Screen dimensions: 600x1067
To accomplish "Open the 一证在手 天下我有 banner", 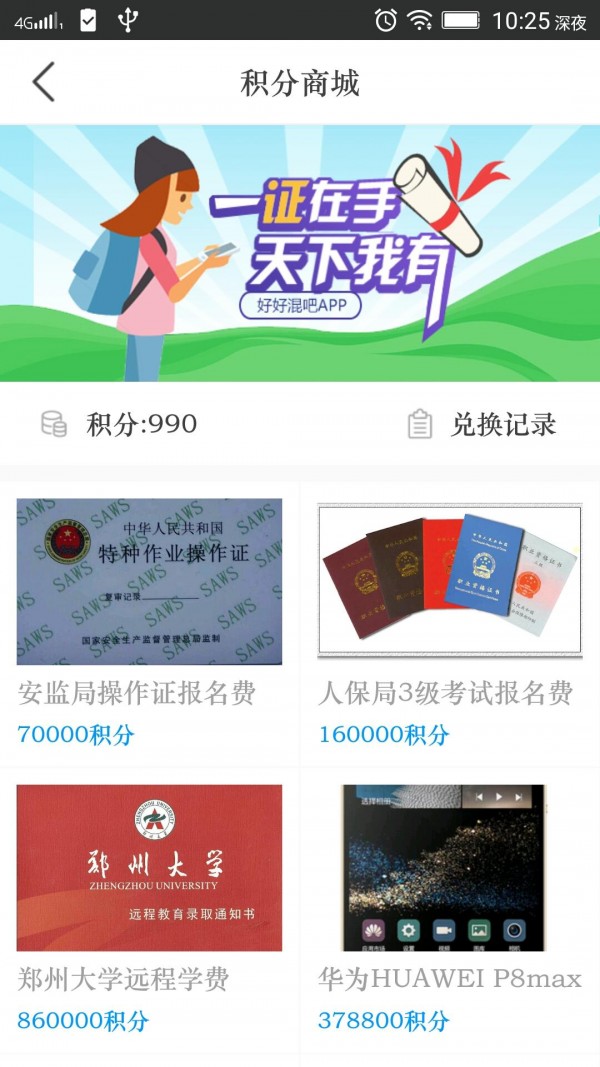I will tap(300, 253).
